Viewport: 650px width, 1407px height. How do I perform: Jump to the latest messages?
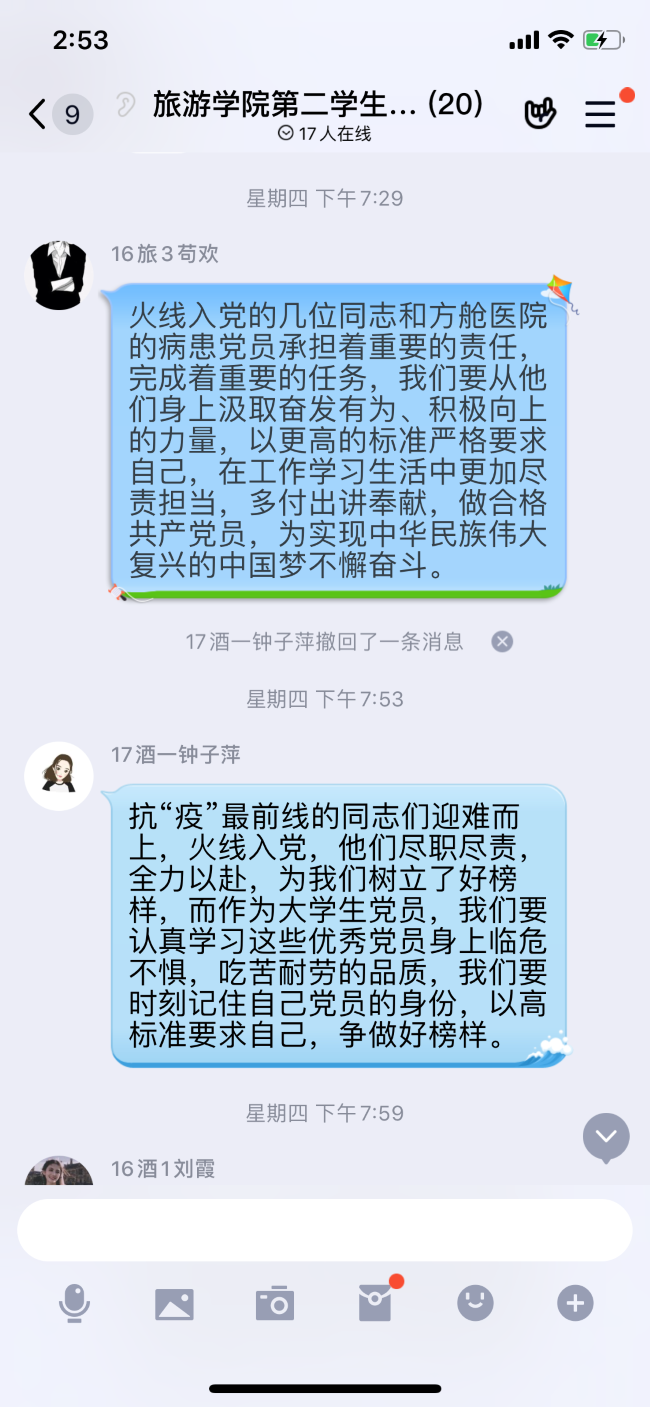click(606, 1135)
